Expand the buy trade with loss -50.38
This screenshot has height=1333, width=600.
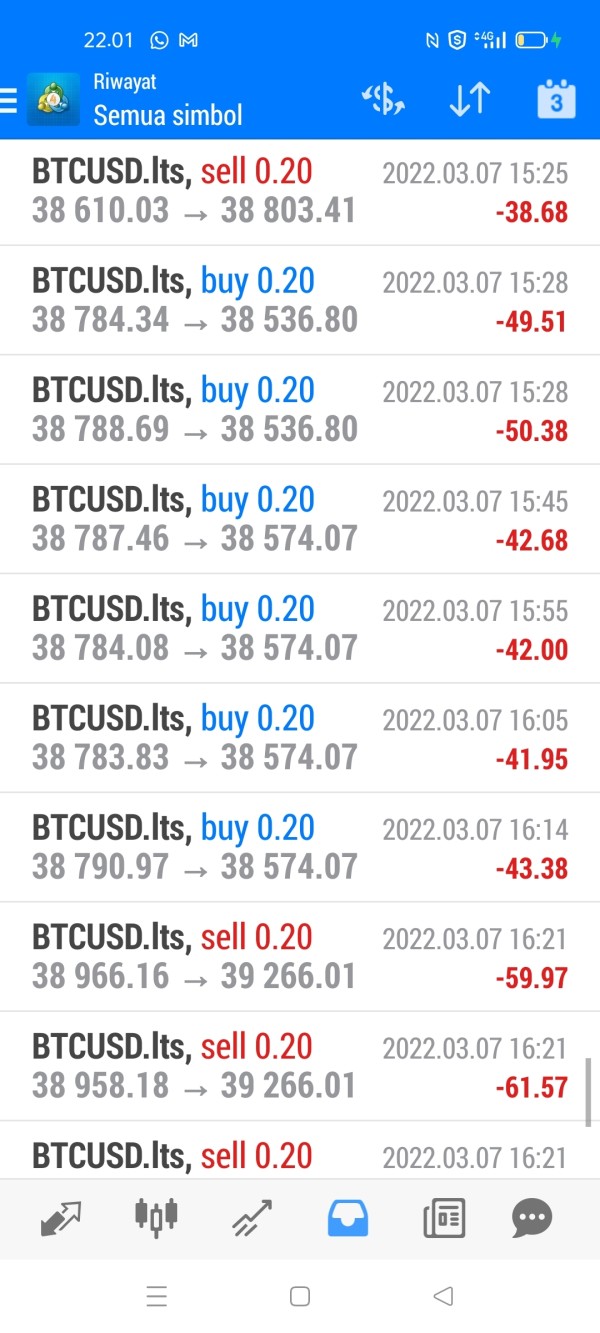(300, 409)
